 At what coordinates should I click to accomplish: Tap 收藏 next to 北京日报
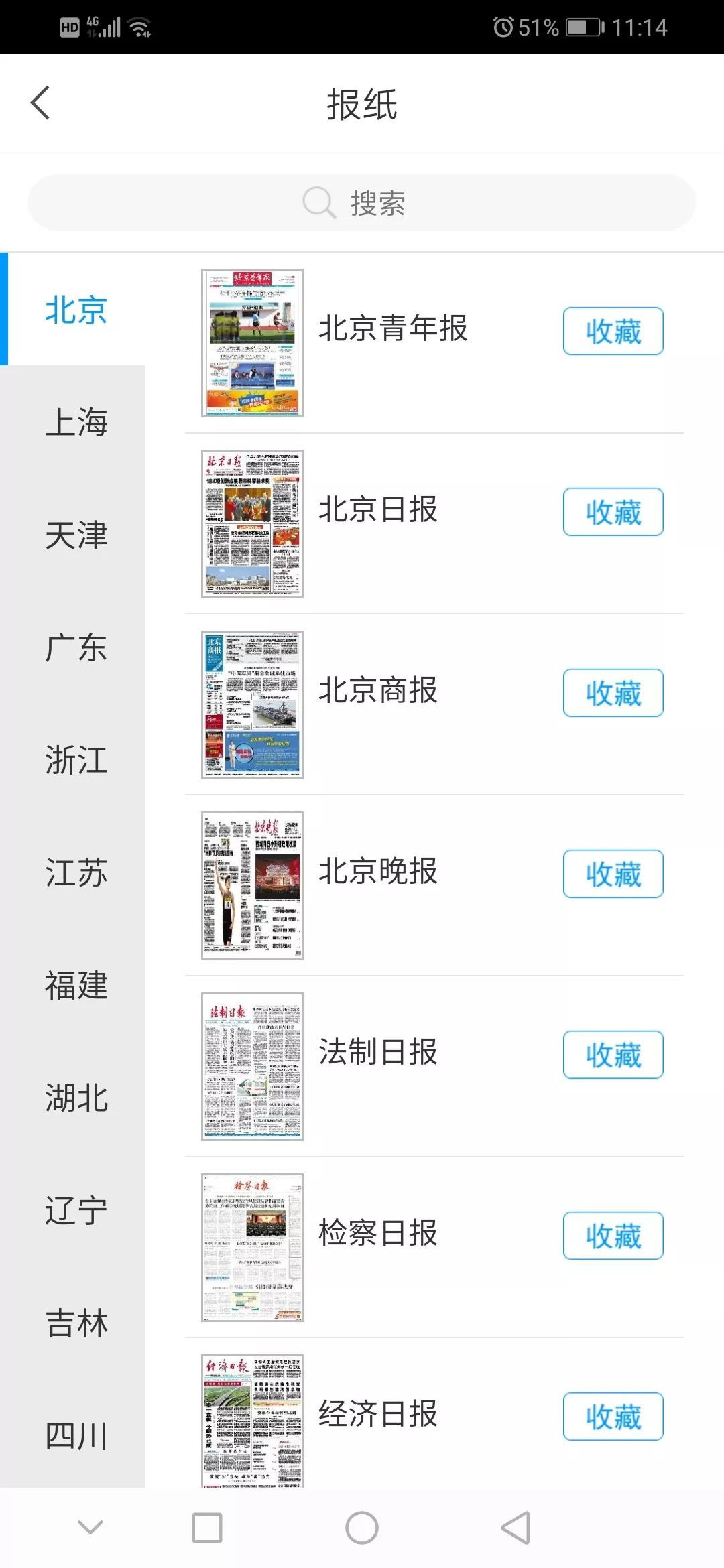tap(613, 512)
